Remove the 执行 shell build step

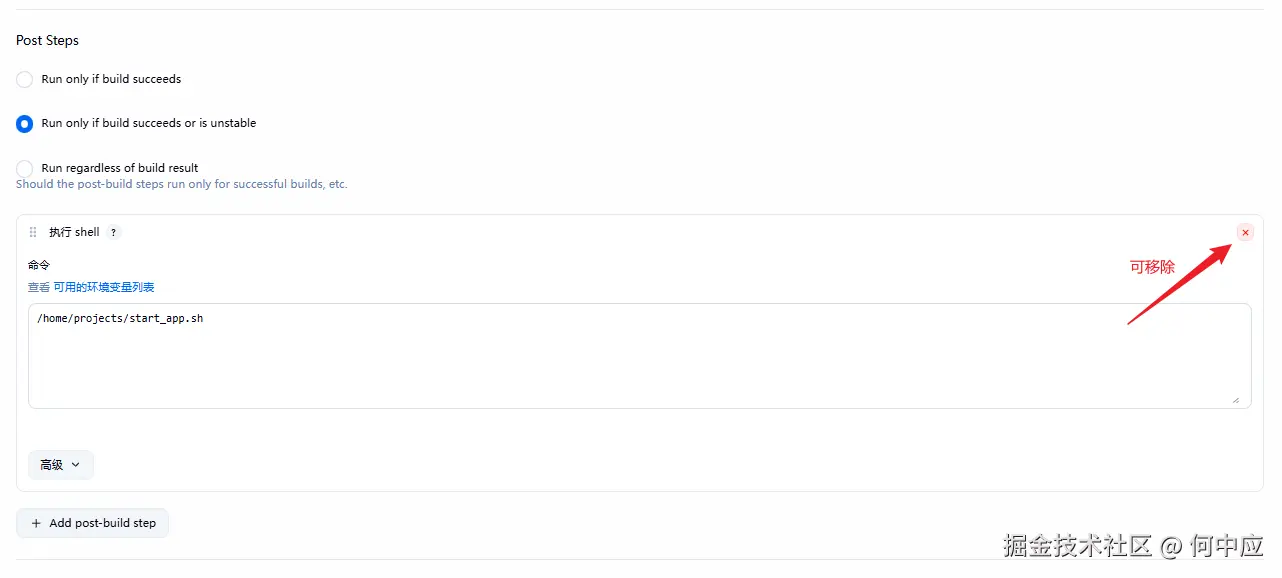tap(1245, 233)
